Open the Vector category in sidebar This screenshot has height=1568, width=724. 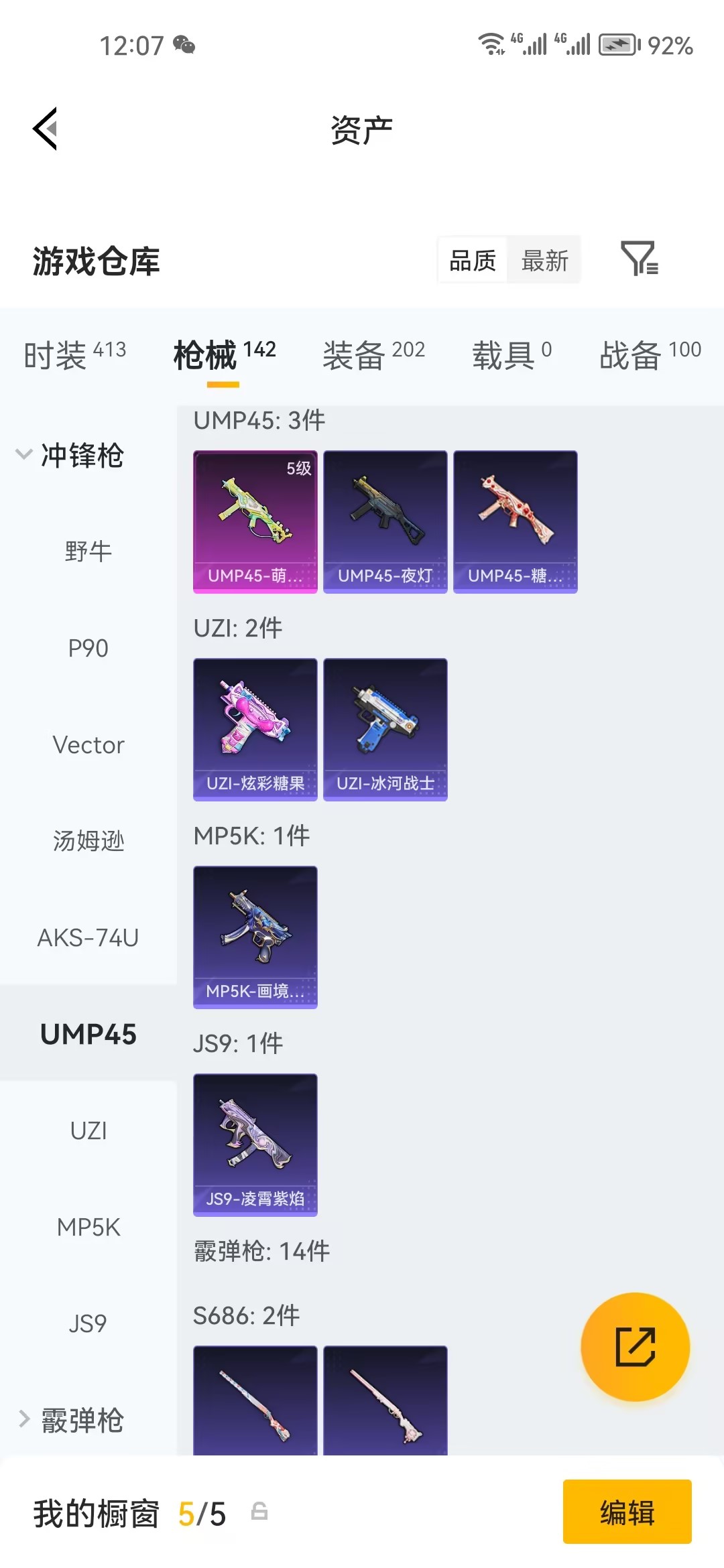pos(88,744)
